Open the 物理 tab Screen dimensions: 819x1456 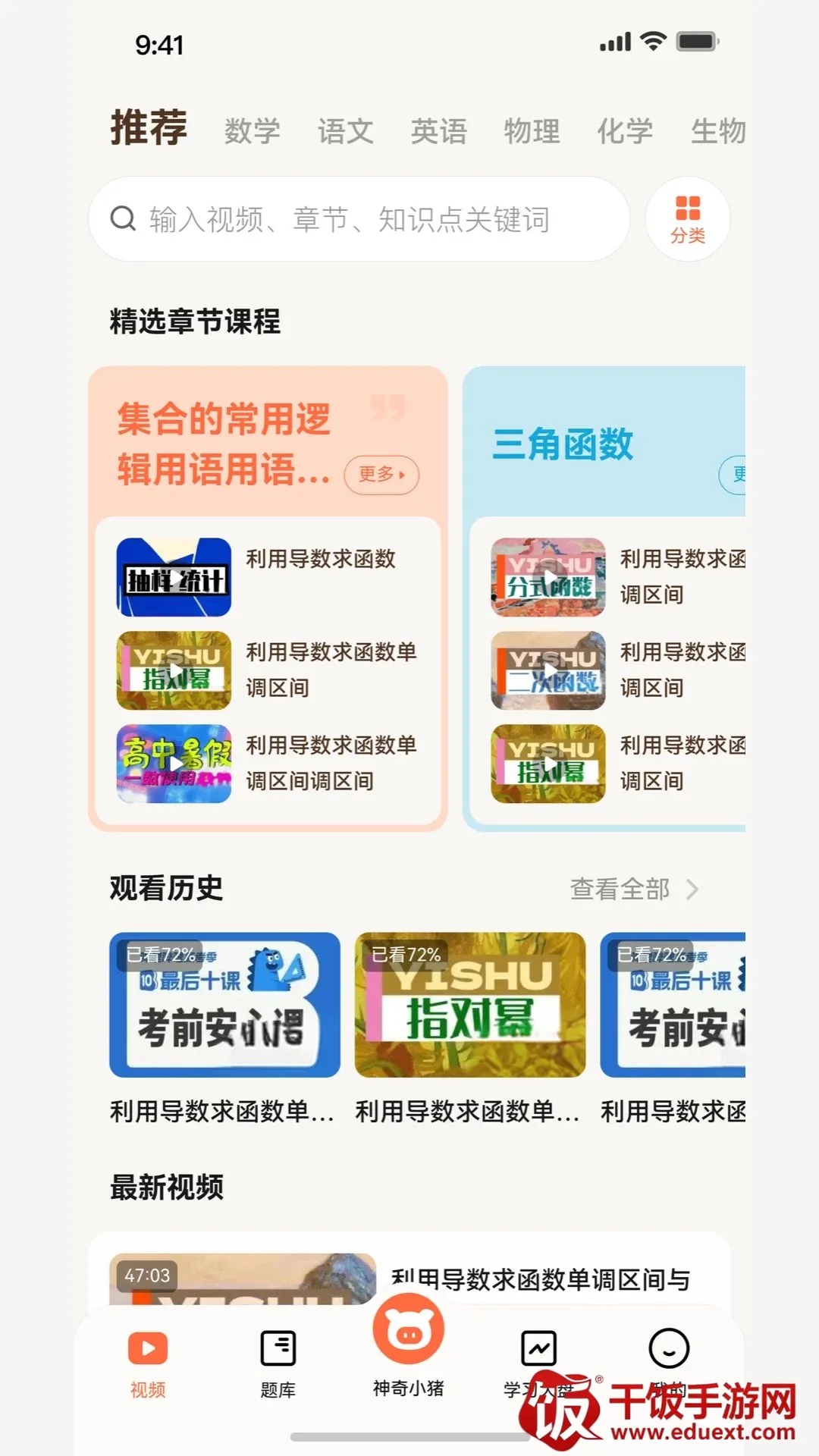point(532,131)
